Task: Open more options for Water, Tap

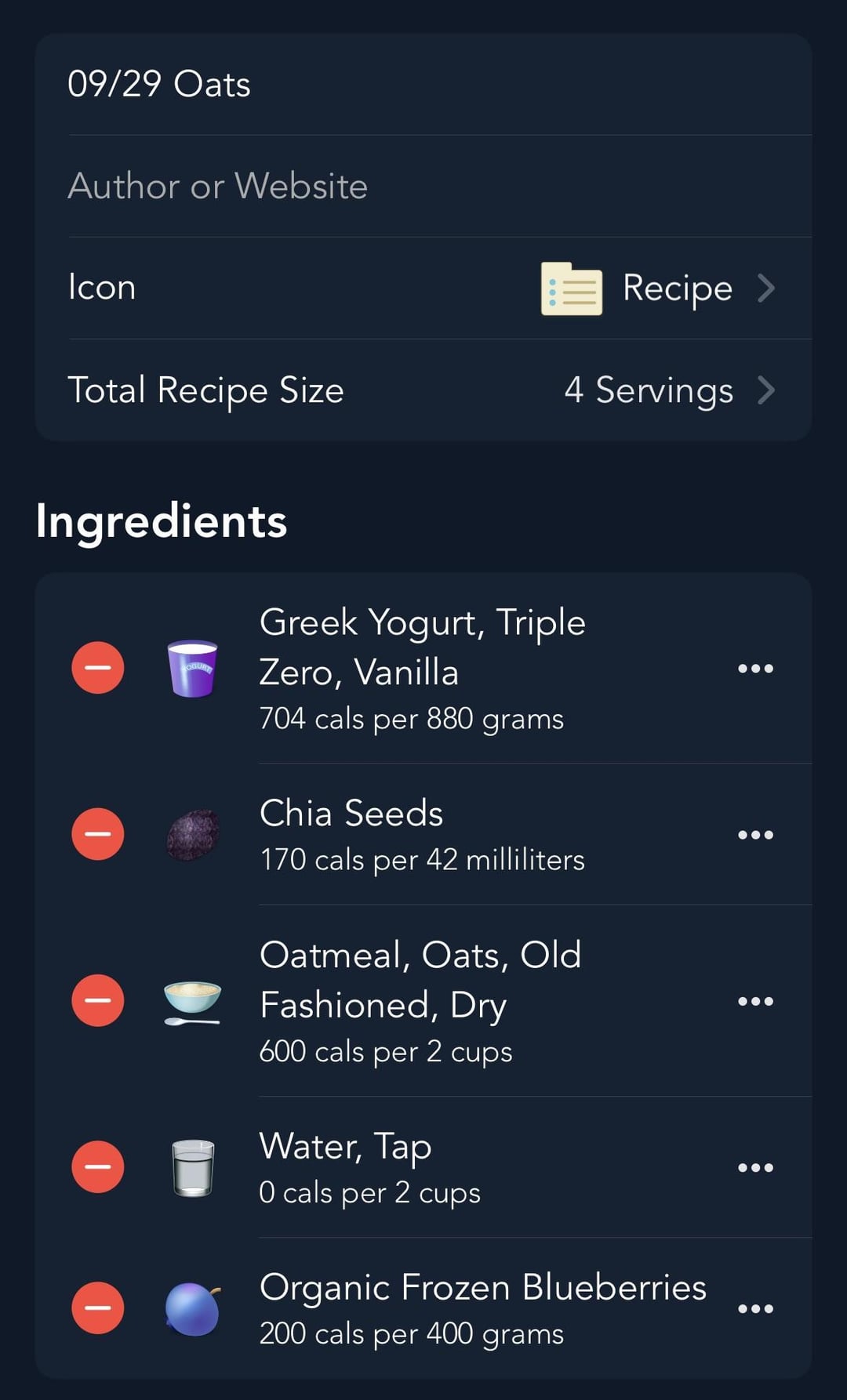Action: (755, 1167)
